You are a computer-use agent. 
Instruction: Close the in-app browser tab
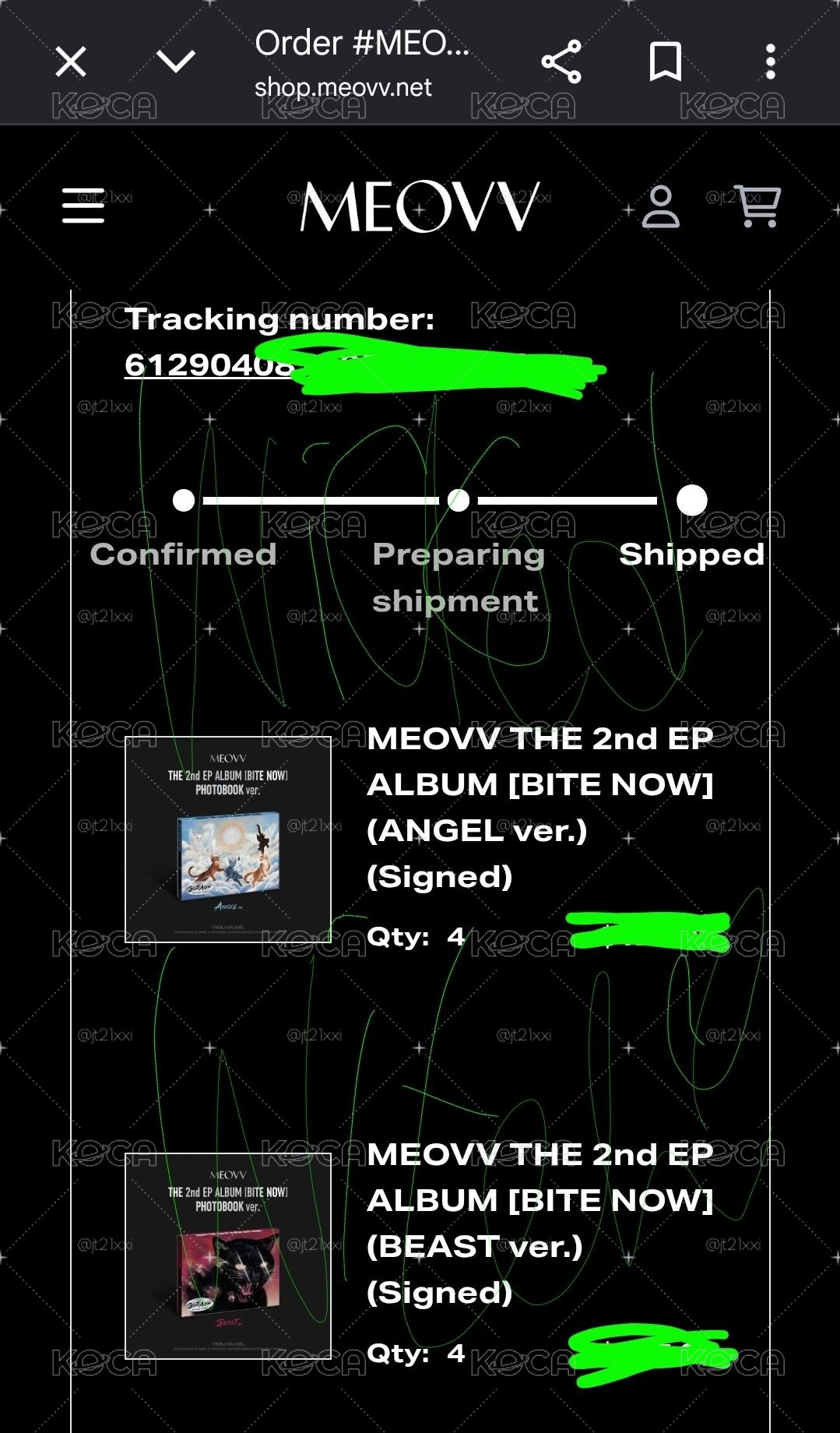click(71, 62)
